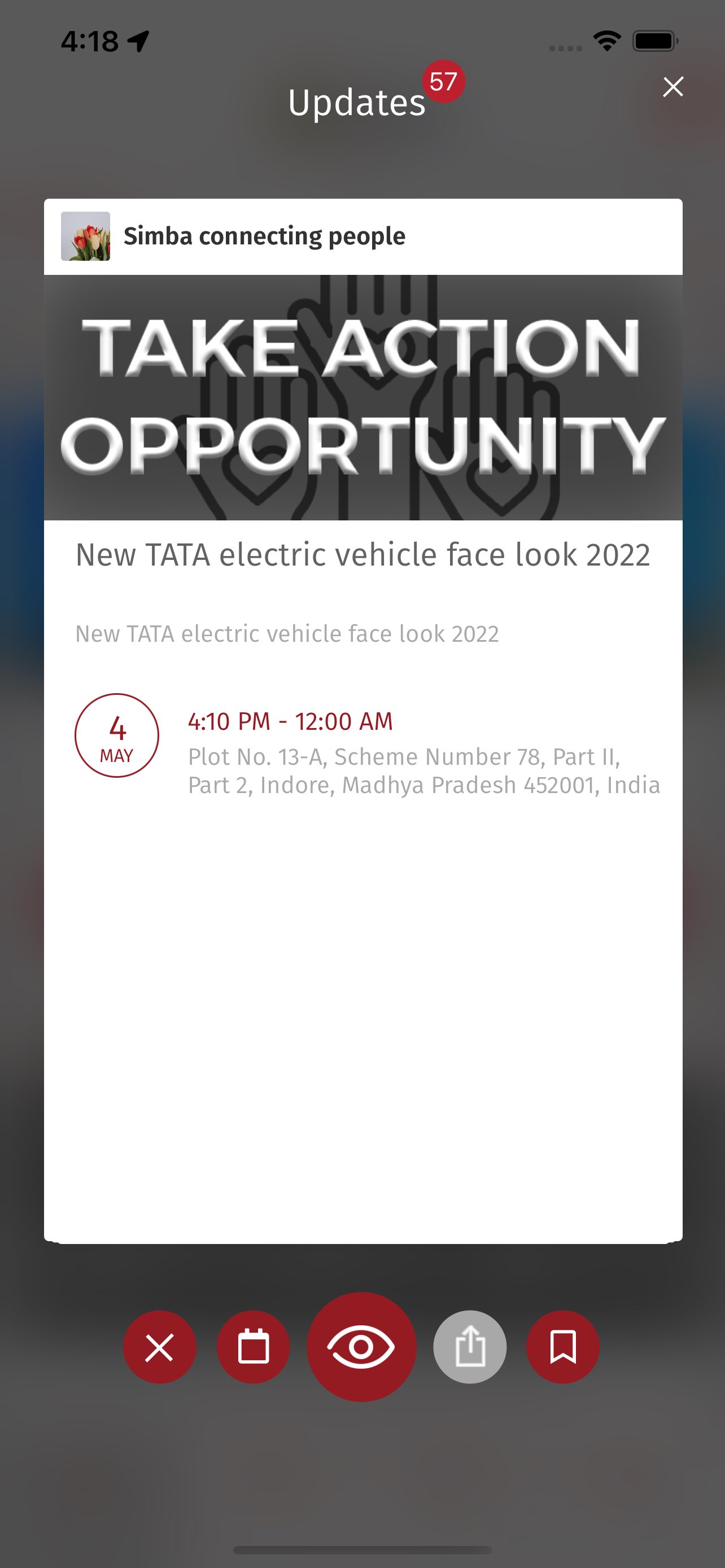Share this TATA electric vehicle update
Image resolution: width=725 pixels, height=1568 pixels.
pyautogui.click(x=469, y=1347)
